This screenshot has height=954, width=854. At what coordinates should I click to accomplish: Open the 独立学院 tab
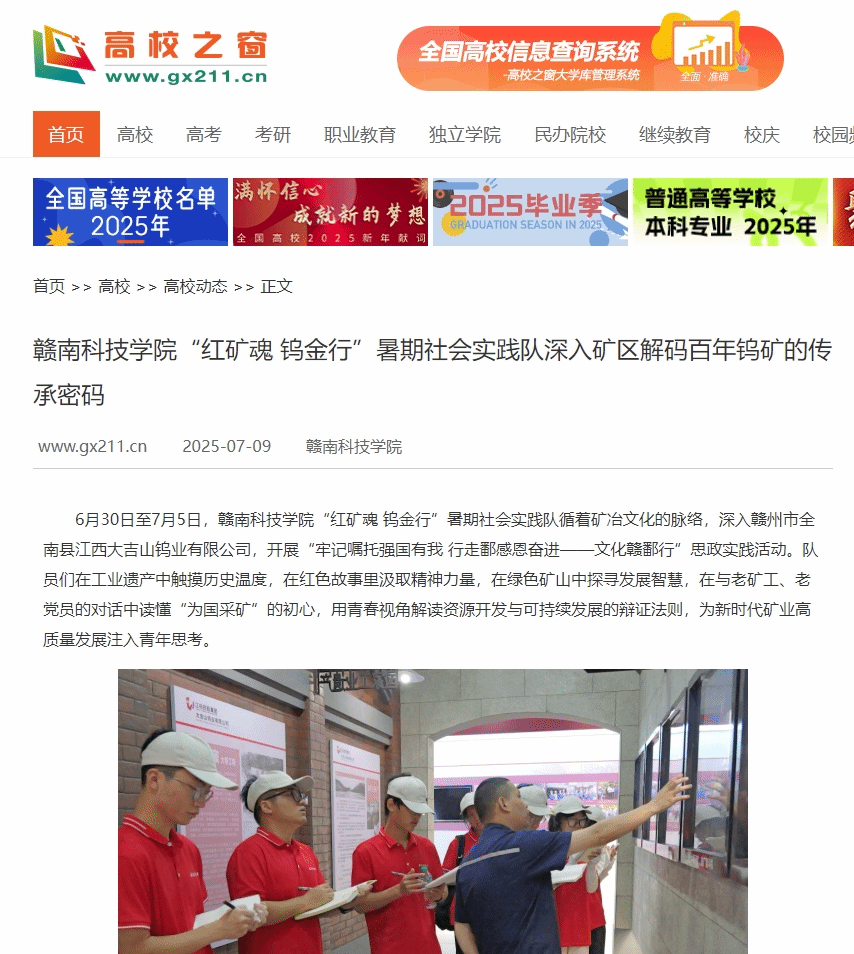click(465, 134)
